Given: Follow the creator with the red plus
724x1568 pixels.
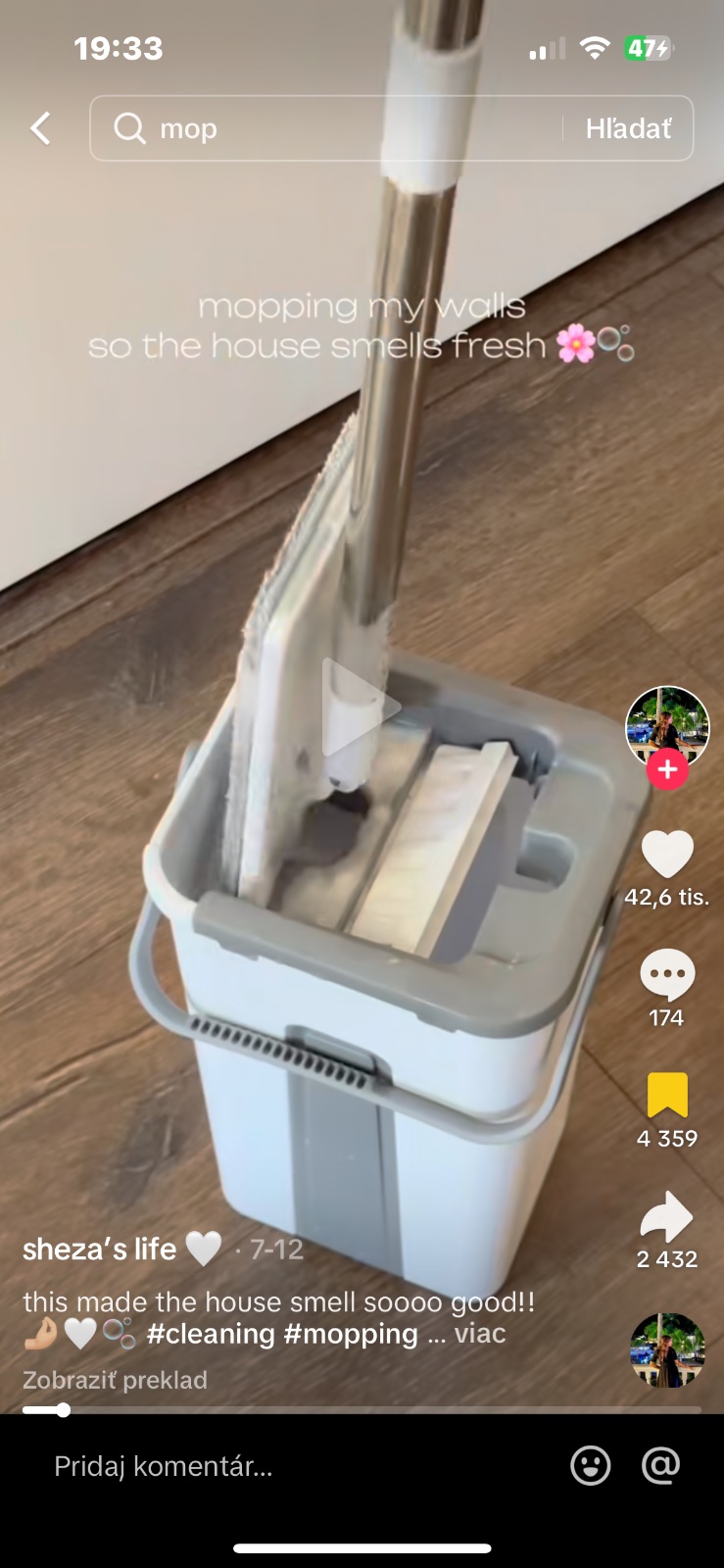Looking at the screenshot, I should click(x=667, y=769).
